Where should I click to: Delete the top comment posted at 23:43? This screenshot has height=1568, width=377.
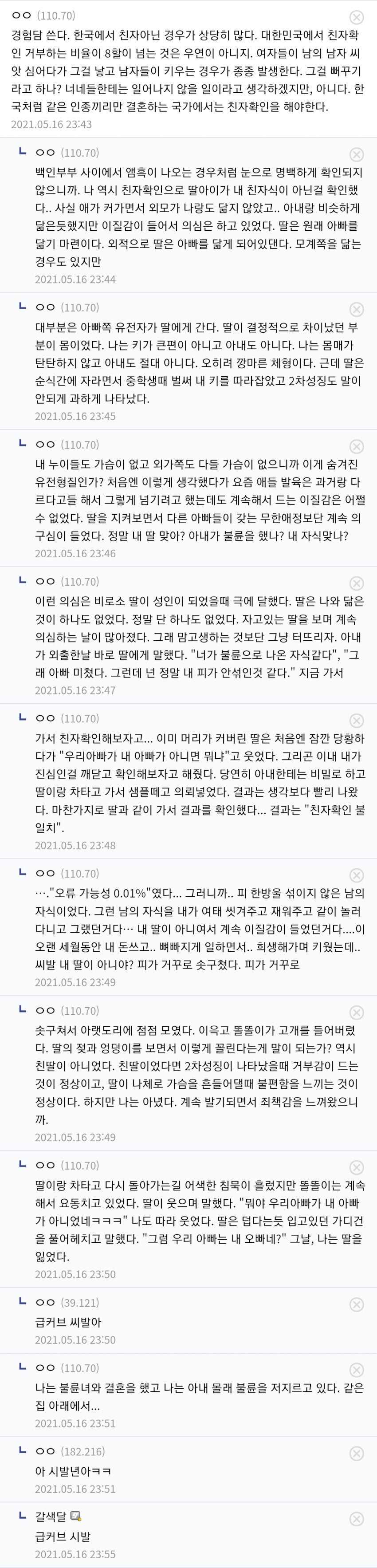(357, 17)
